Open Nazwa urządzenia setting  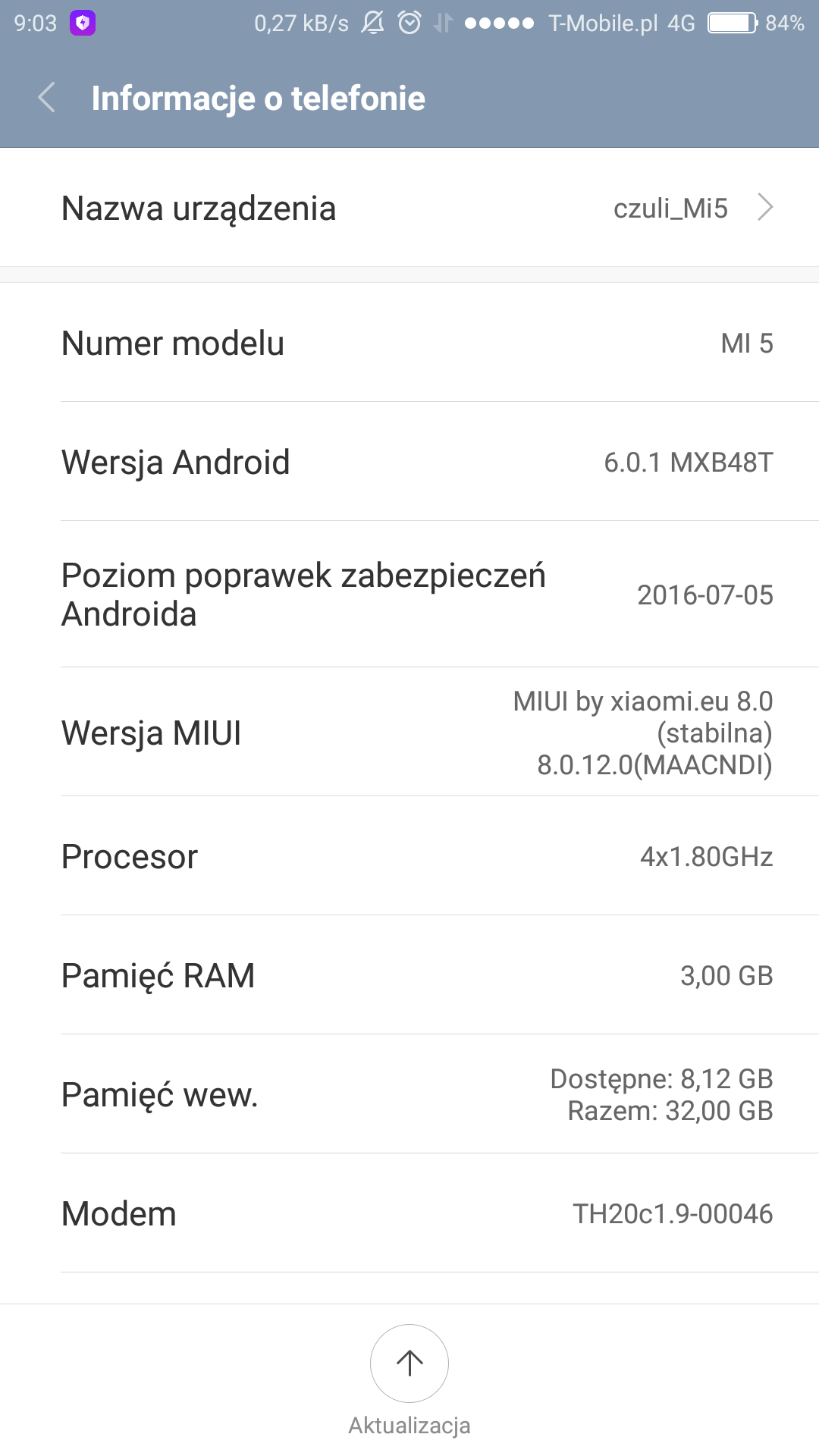[409, 208]
